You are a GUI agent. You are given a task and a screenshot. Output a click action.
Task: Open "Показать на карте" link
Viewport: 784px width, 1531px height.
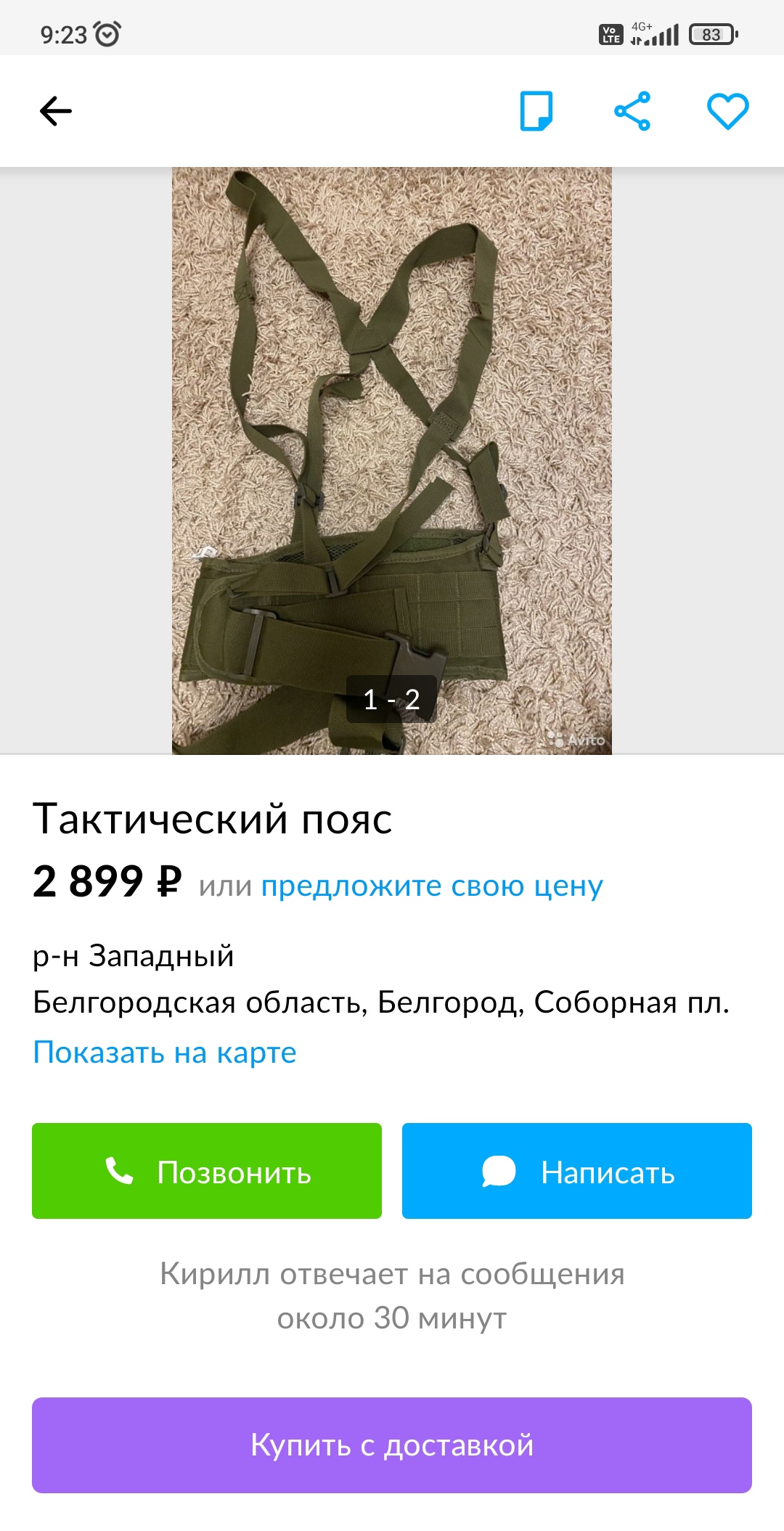(165, 1052)
